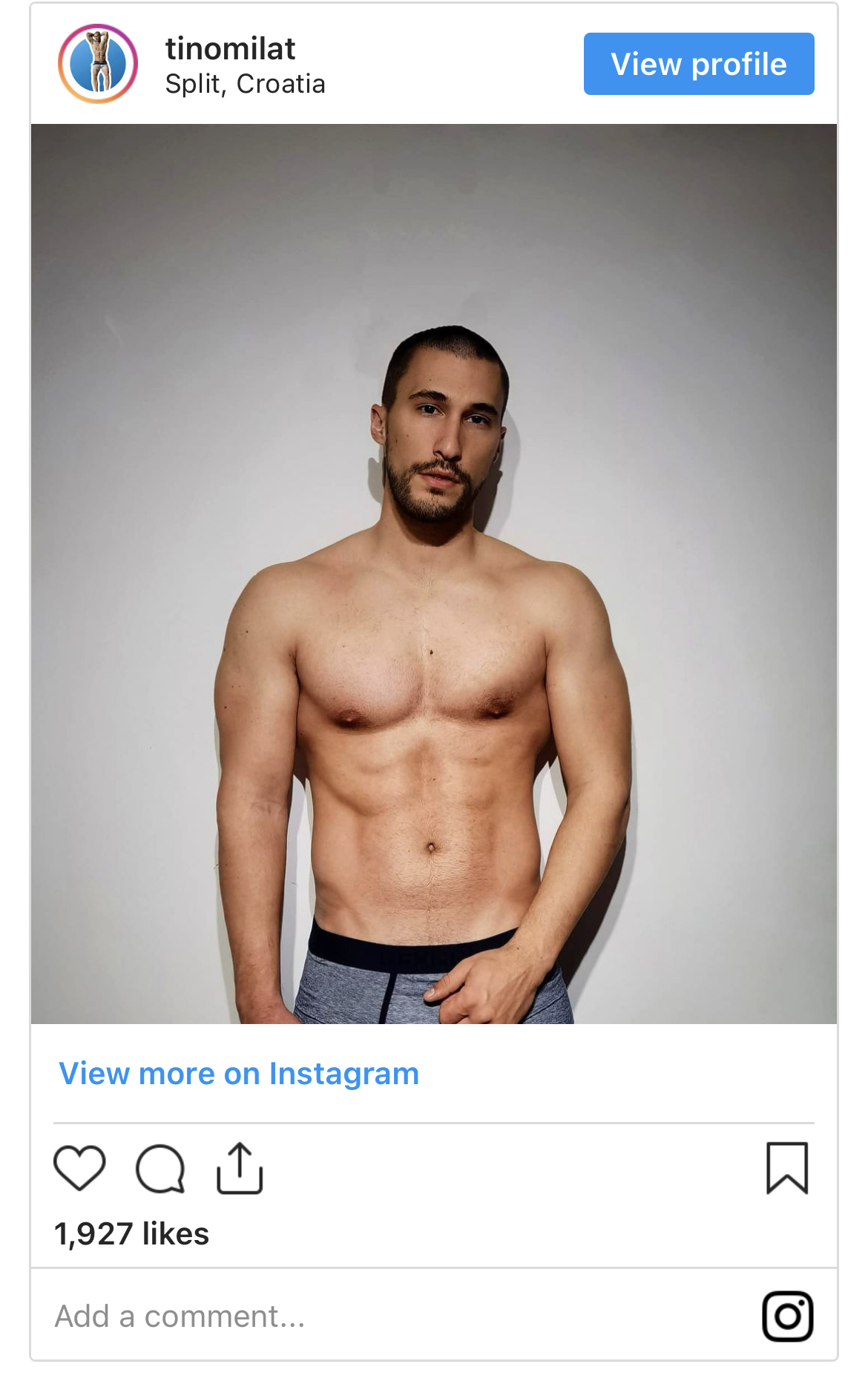Open the Instagram logo icon
This screenshot has width=868, height=1384.
[787, 1316]
